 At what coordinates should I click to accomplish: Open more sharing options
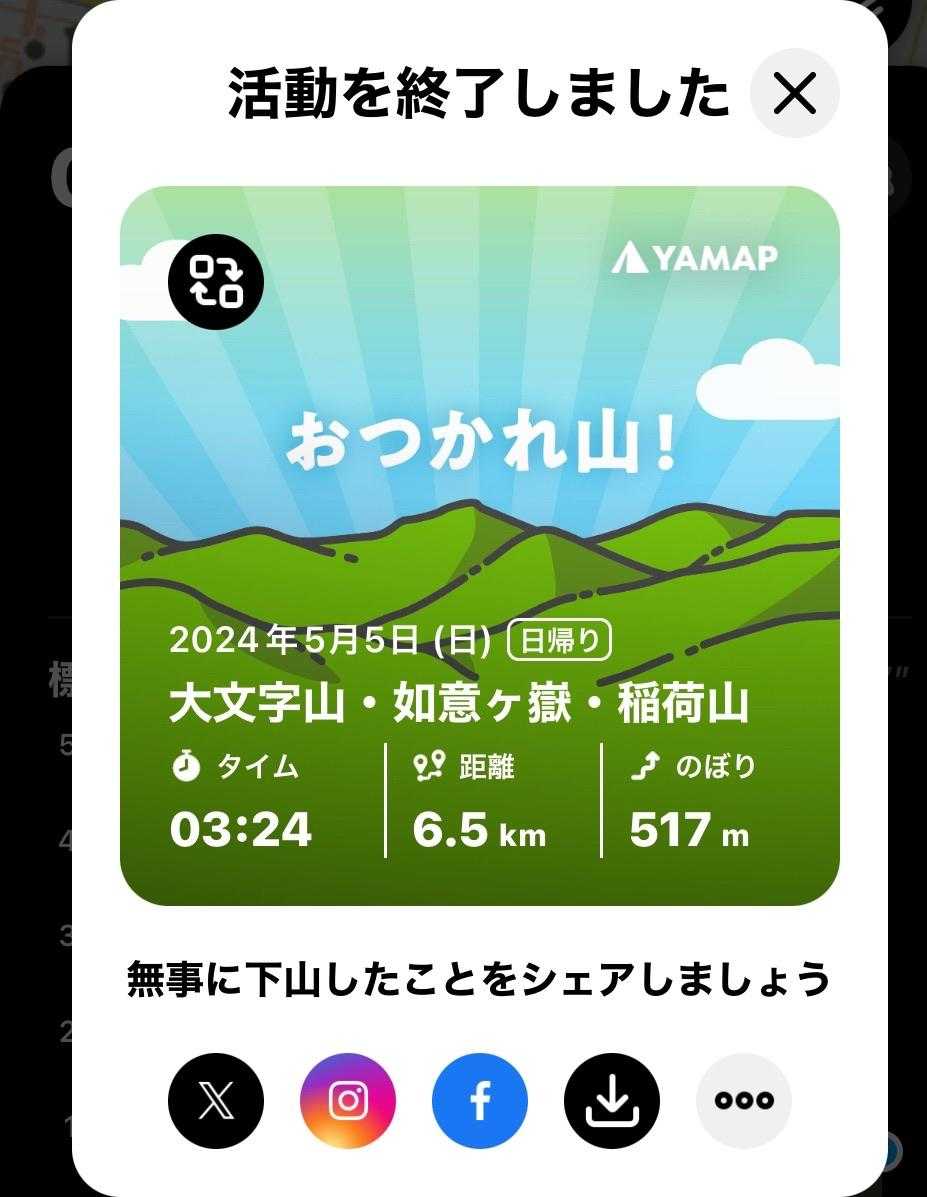[x=744, y=1101]
